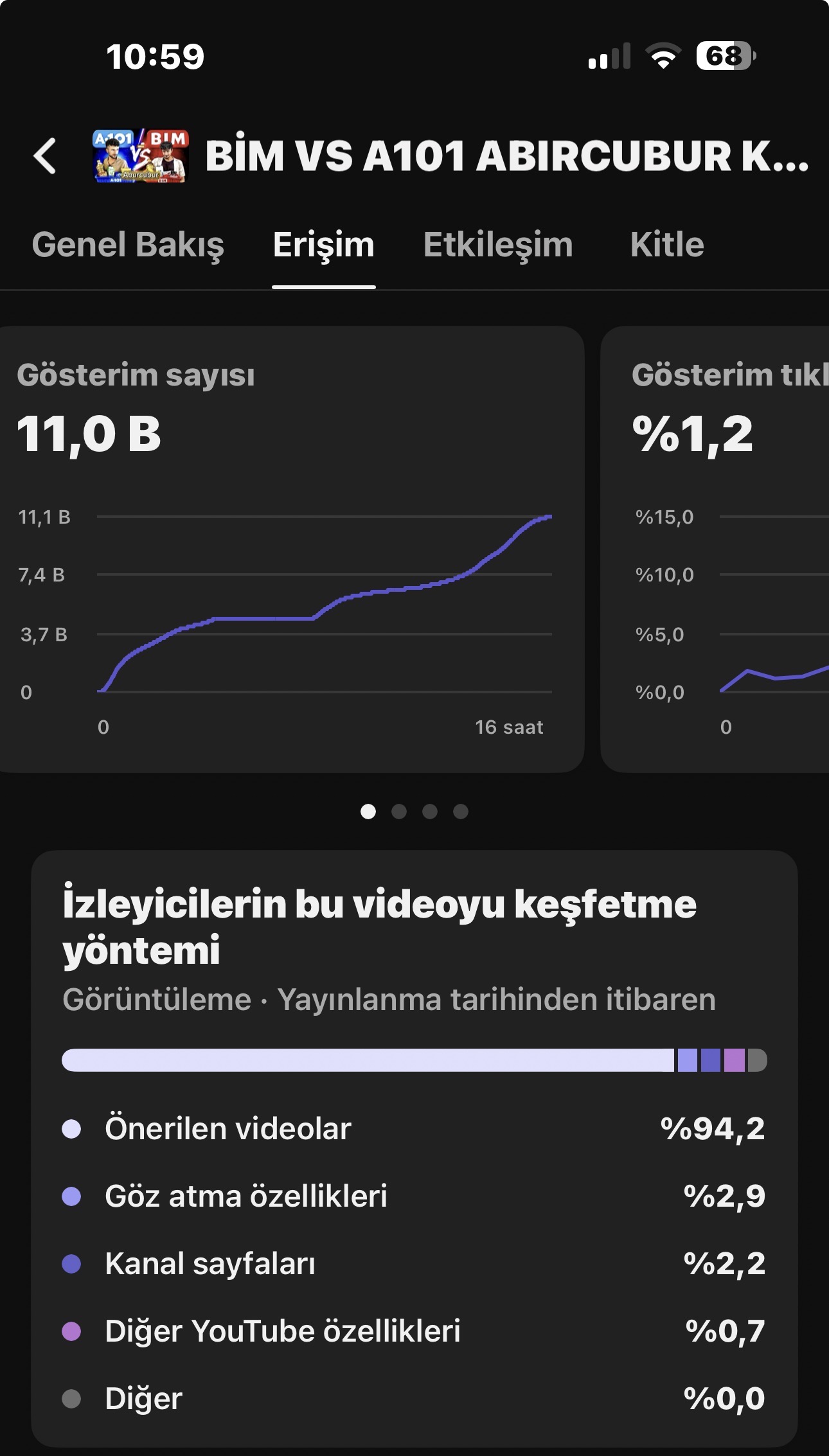Select the Erişim tab
This screenshot has height=1456, width=829.
323,245
